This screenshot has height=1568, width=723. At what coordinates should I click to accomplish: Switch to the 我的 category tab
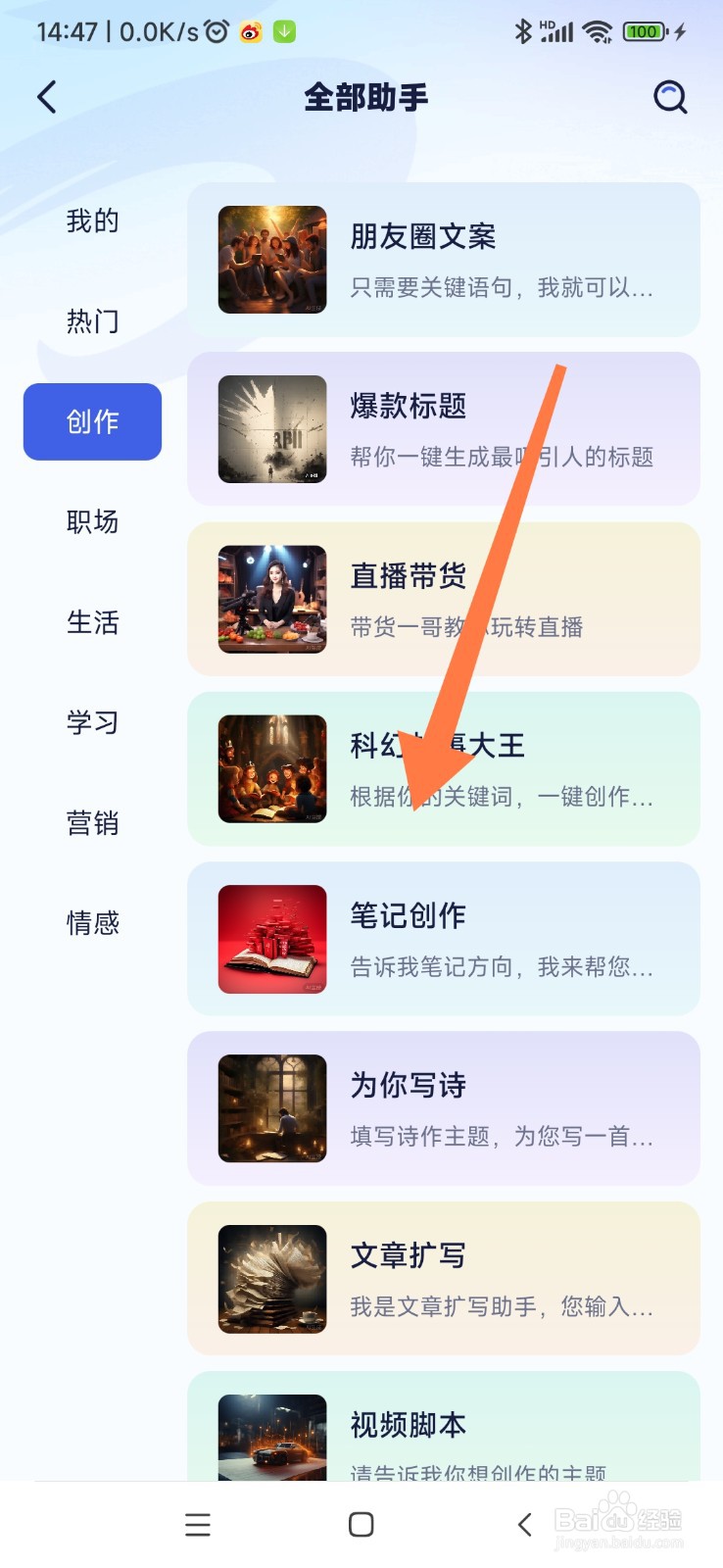pyautogui.click(x=92, y=221)
